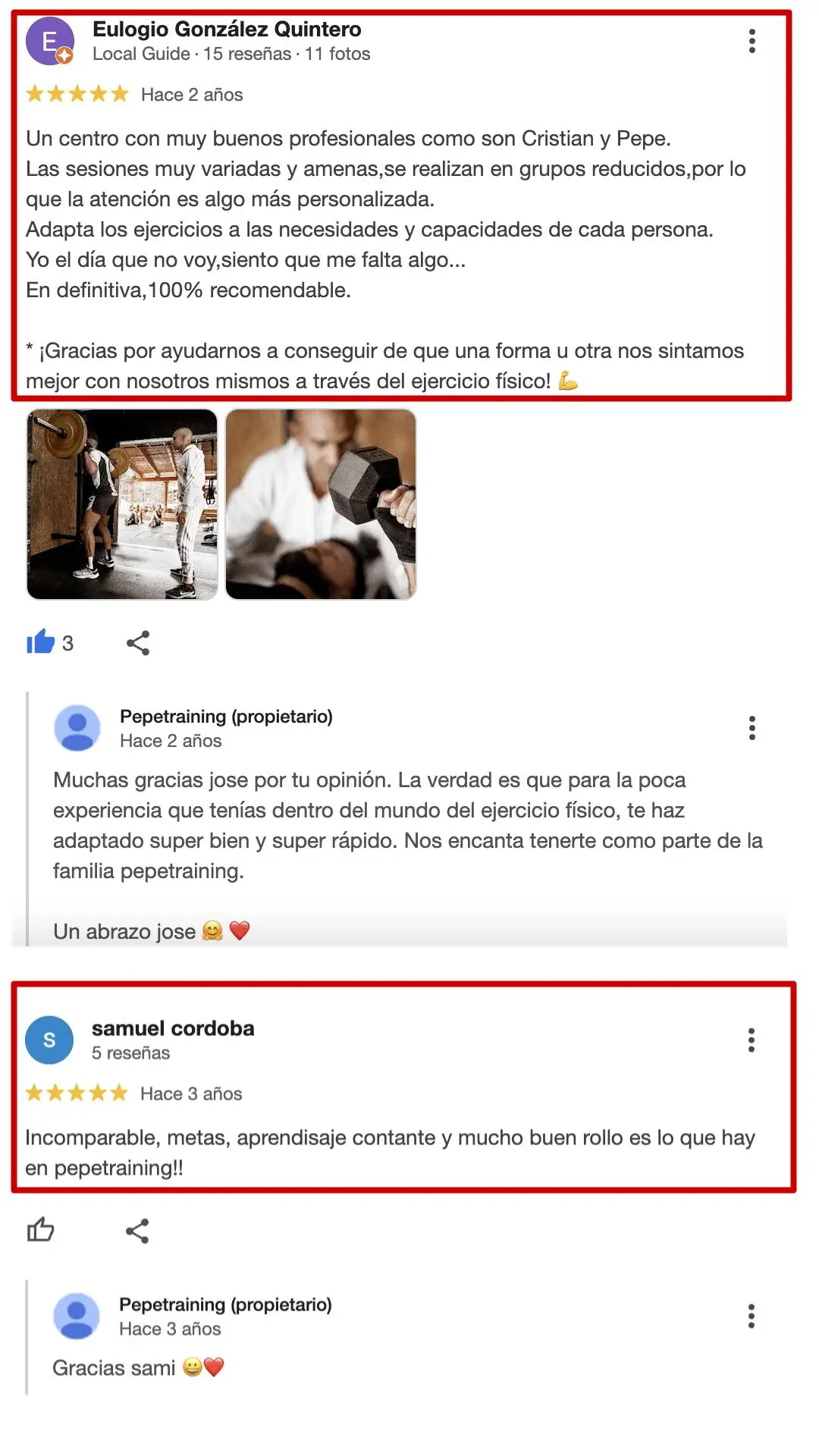This screenshot has width=819, height=1456.
Task: Open options for the "Gracias sami" reply
Action: pos(751,1316)
